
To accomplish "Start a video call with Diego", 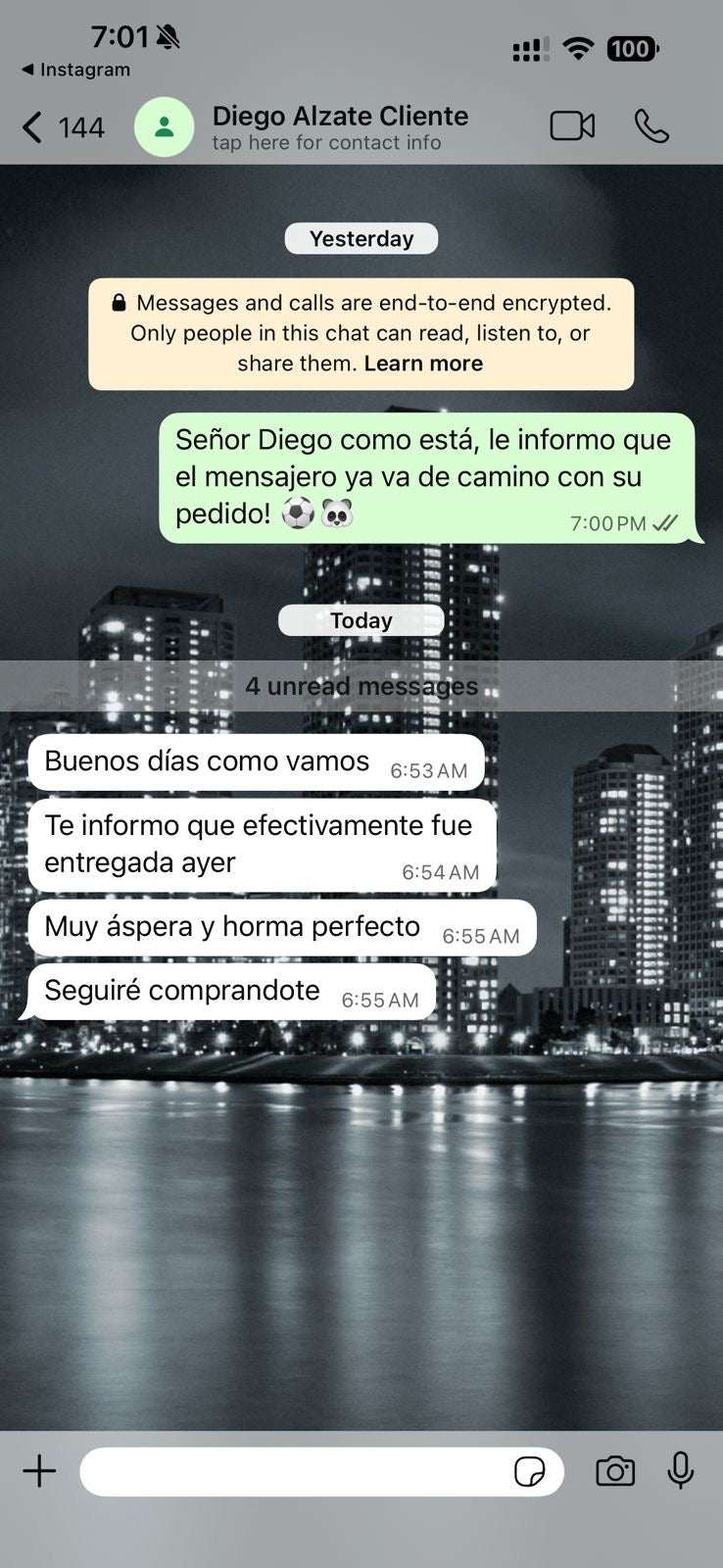I will point(572,126).
